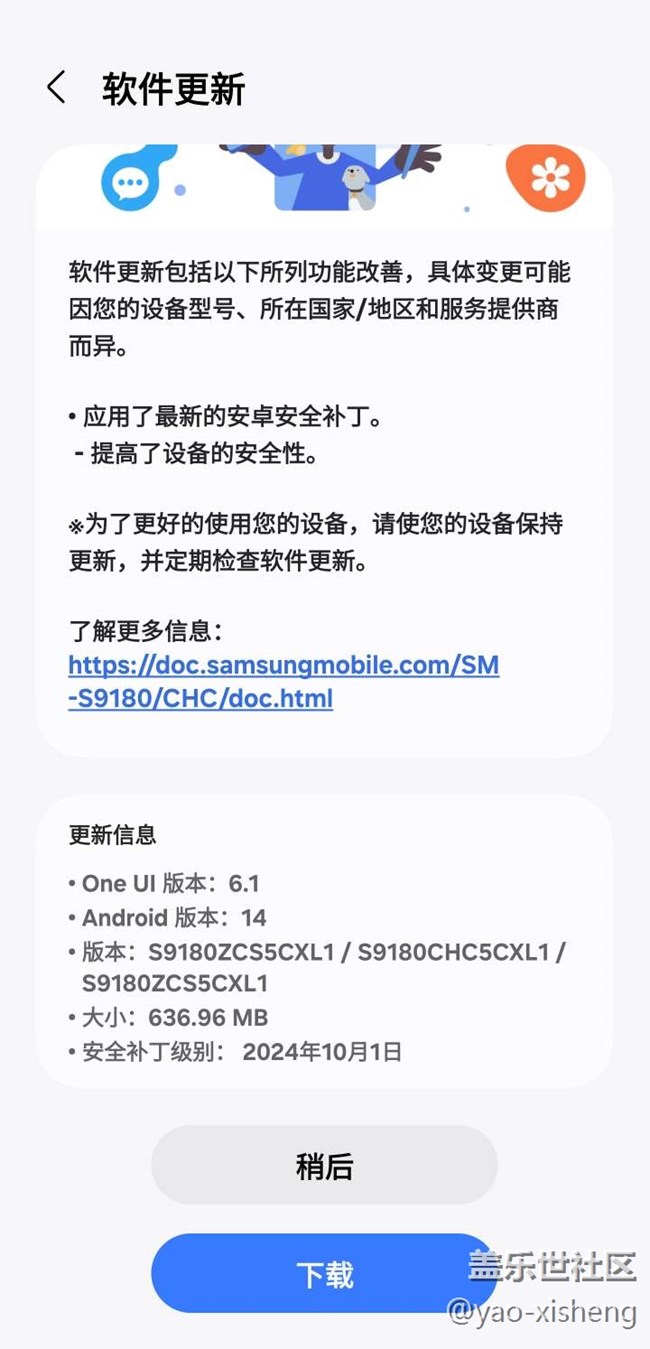Go back from the 软件更新 screen
Image resolution: width=650 pixels, height=1349 pixels.
57,88
